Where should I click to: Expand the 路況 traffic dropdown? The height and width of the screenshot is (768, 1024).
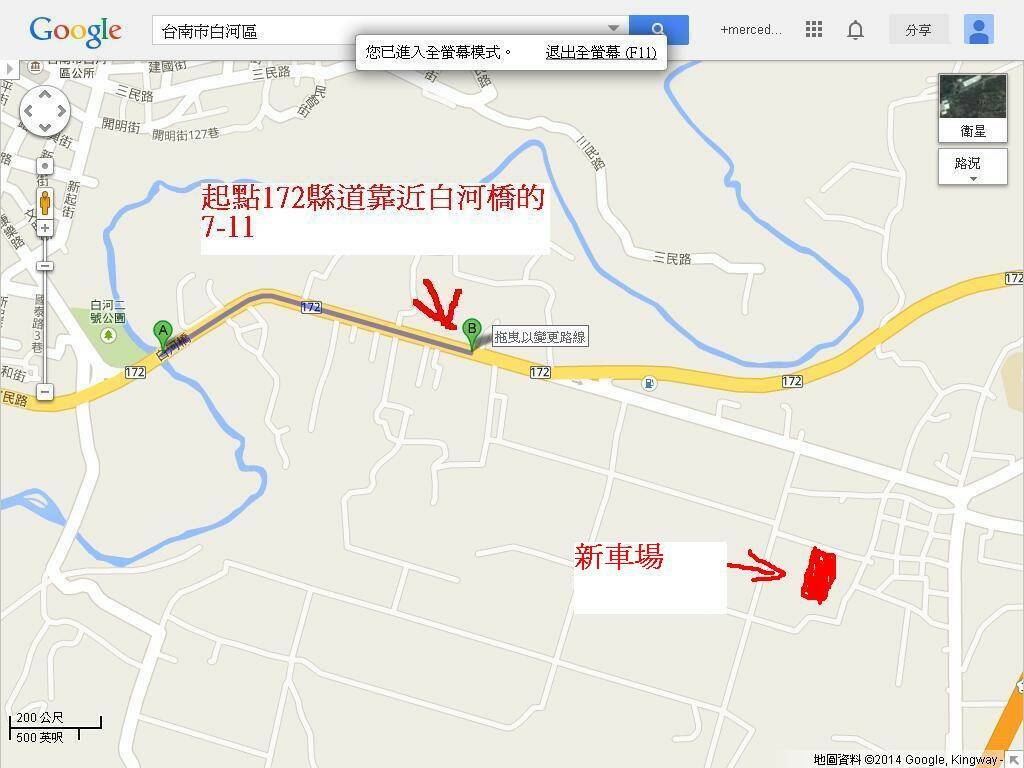click(x=972, y=167)
